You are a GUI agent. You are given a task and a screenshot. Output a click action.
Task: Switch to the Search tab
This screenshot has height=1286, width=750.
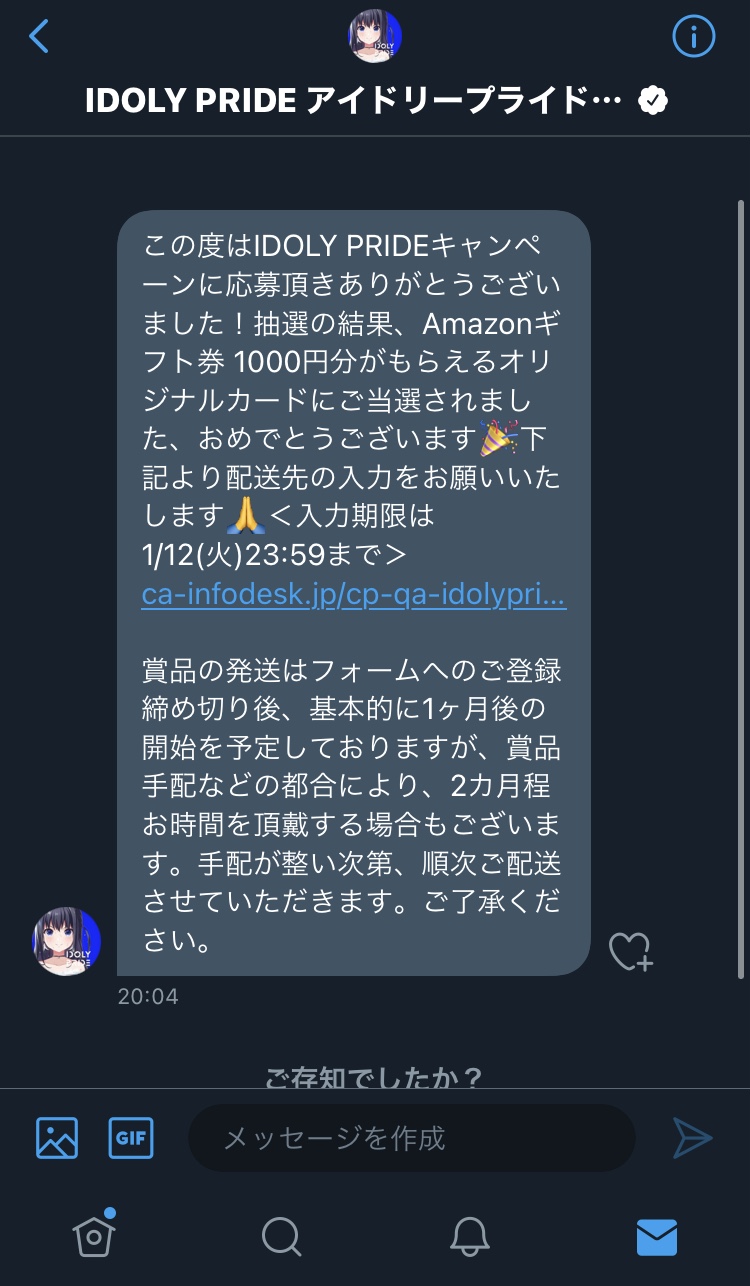[x=281, y=1237]
